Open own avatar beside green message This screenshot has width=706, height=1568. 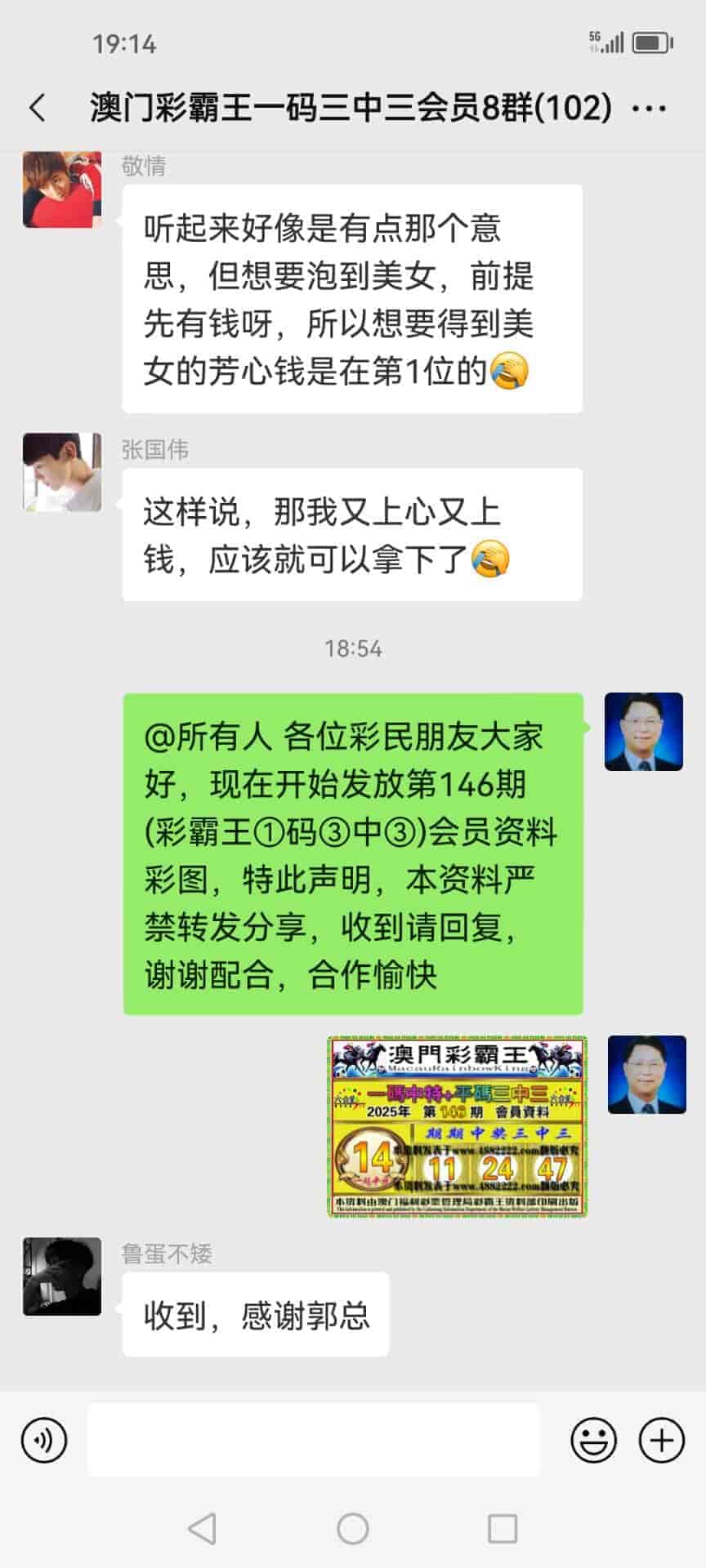(644, 732)
